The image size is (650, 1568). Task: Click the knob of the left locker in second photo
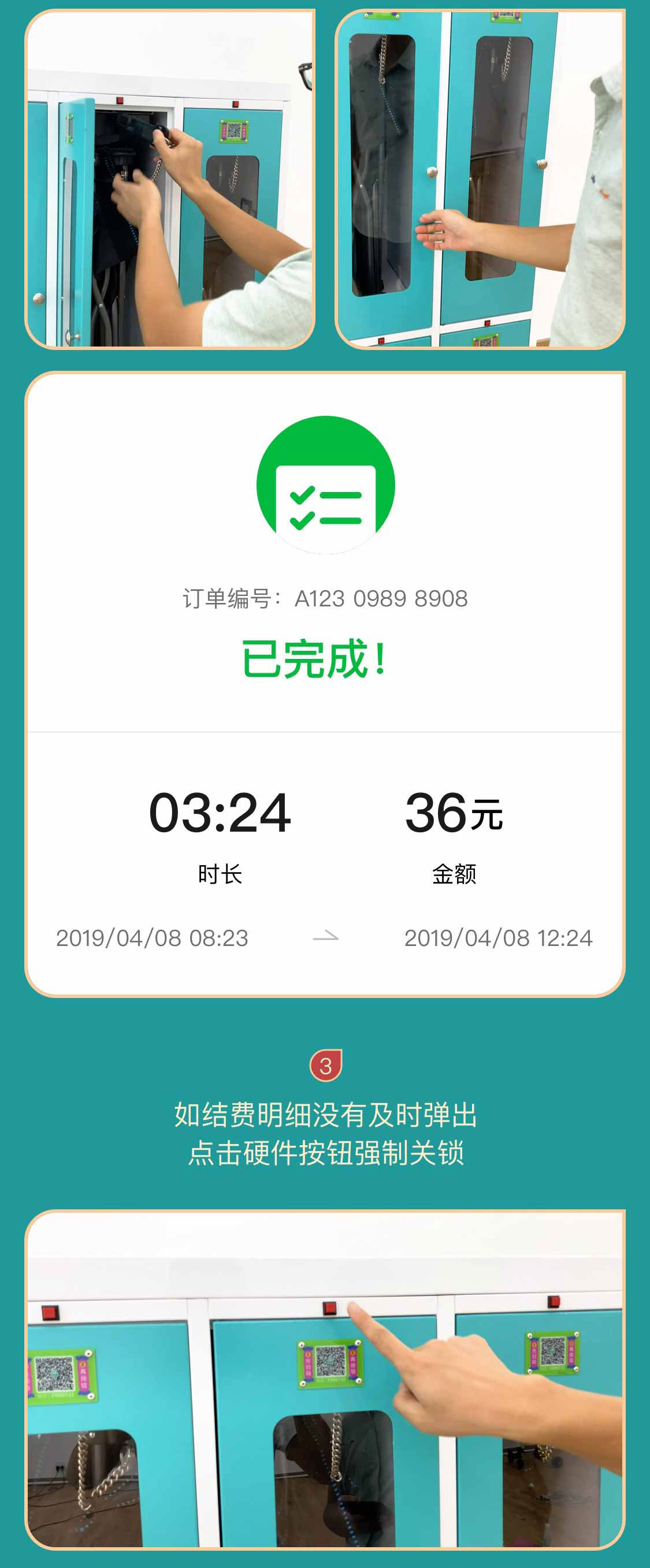431,171
